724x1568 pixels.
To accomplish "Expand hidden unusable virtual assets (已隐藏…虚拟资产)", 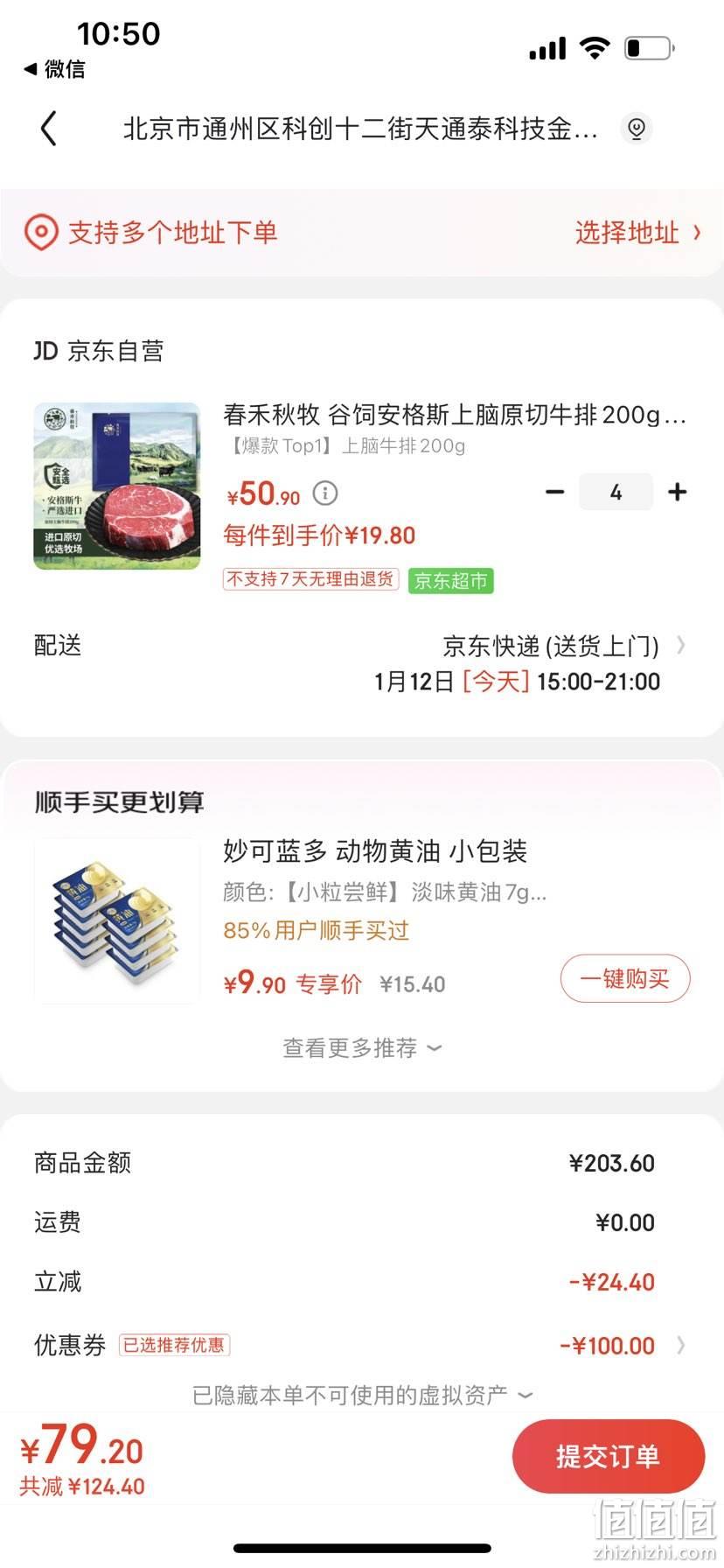I will coord(362,1395).
